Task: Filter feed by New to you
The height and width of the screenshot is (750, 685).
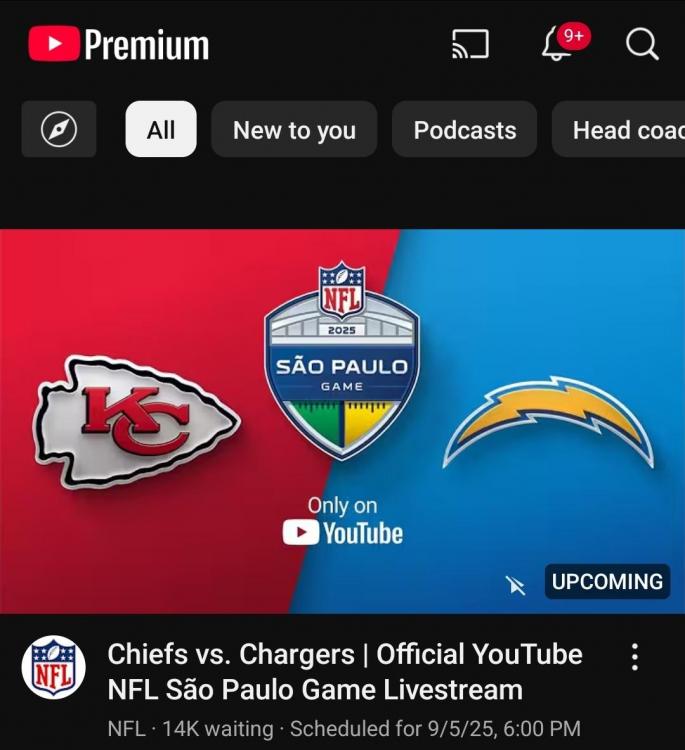Action: (x=294, y=130)
